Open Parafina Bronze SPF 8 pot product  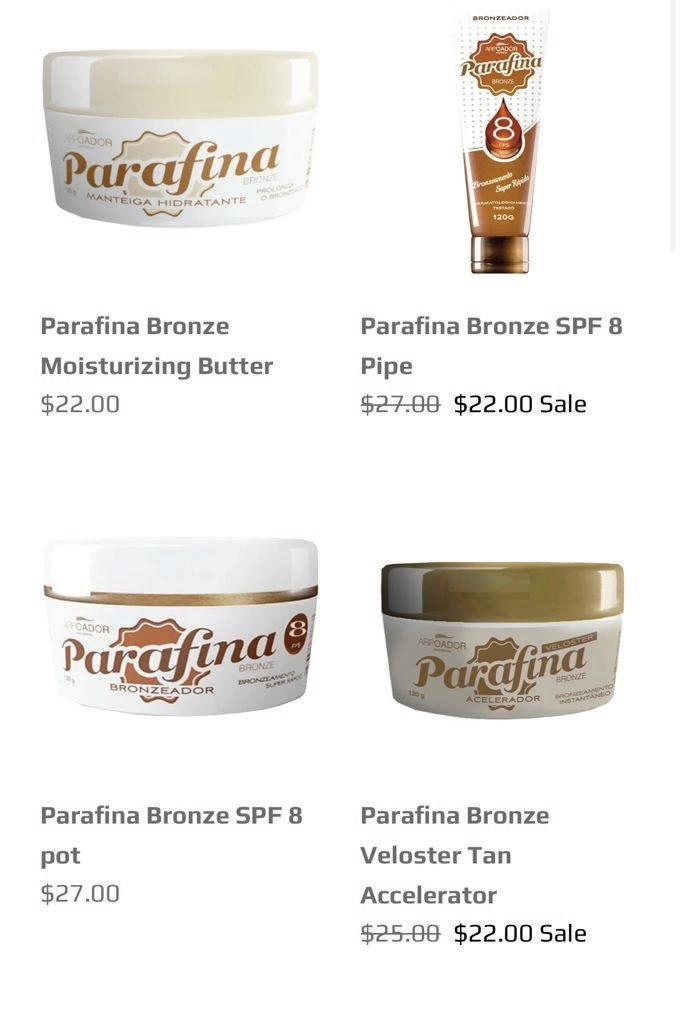tap(171, 834)
